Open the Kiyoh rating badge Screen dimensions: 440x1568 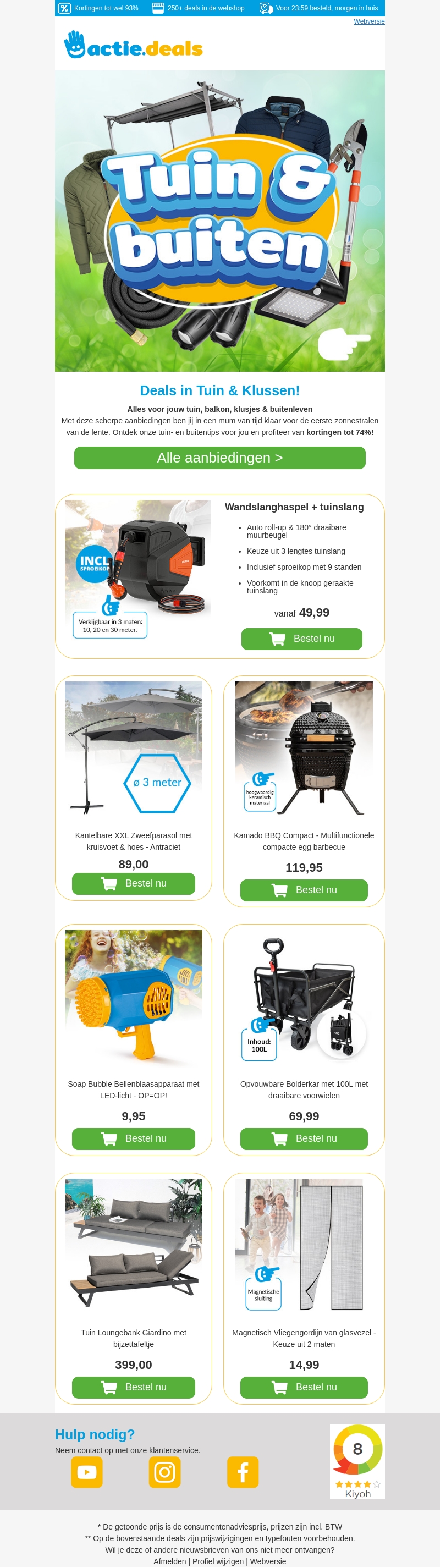pos(358,1461)
